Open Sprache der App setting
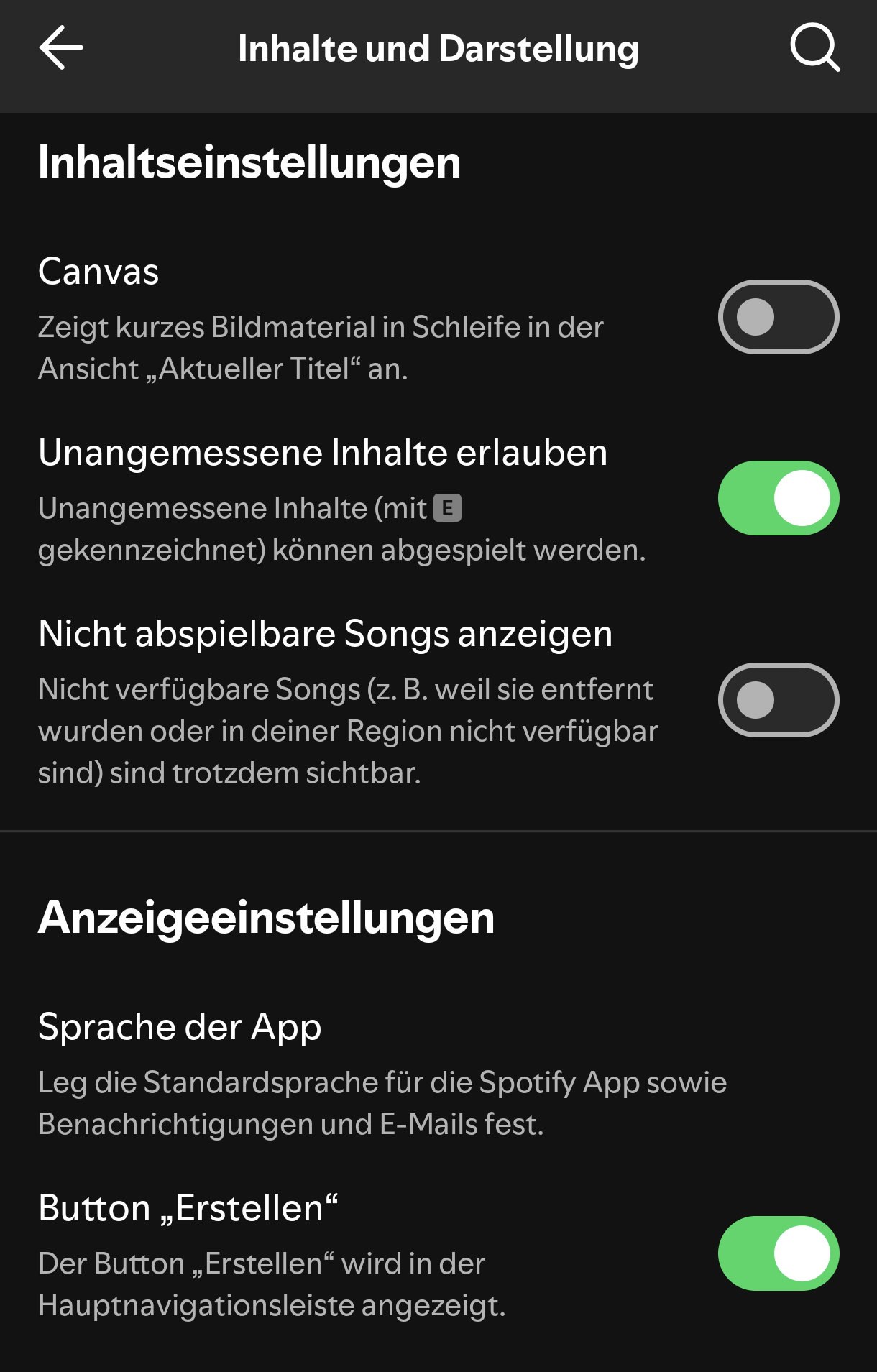The width and height of the screenshot is (877, 1372). click(x=381, y=1073)
